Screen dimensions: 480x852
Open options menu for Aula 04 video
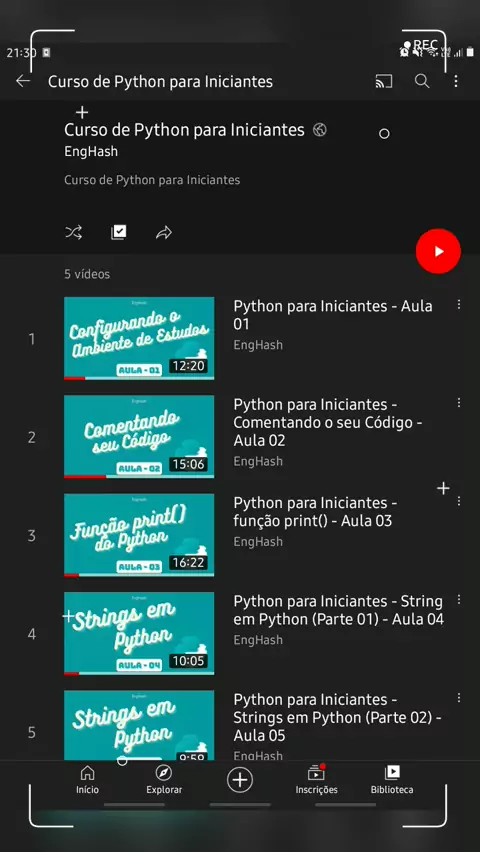tap(459, 599)
